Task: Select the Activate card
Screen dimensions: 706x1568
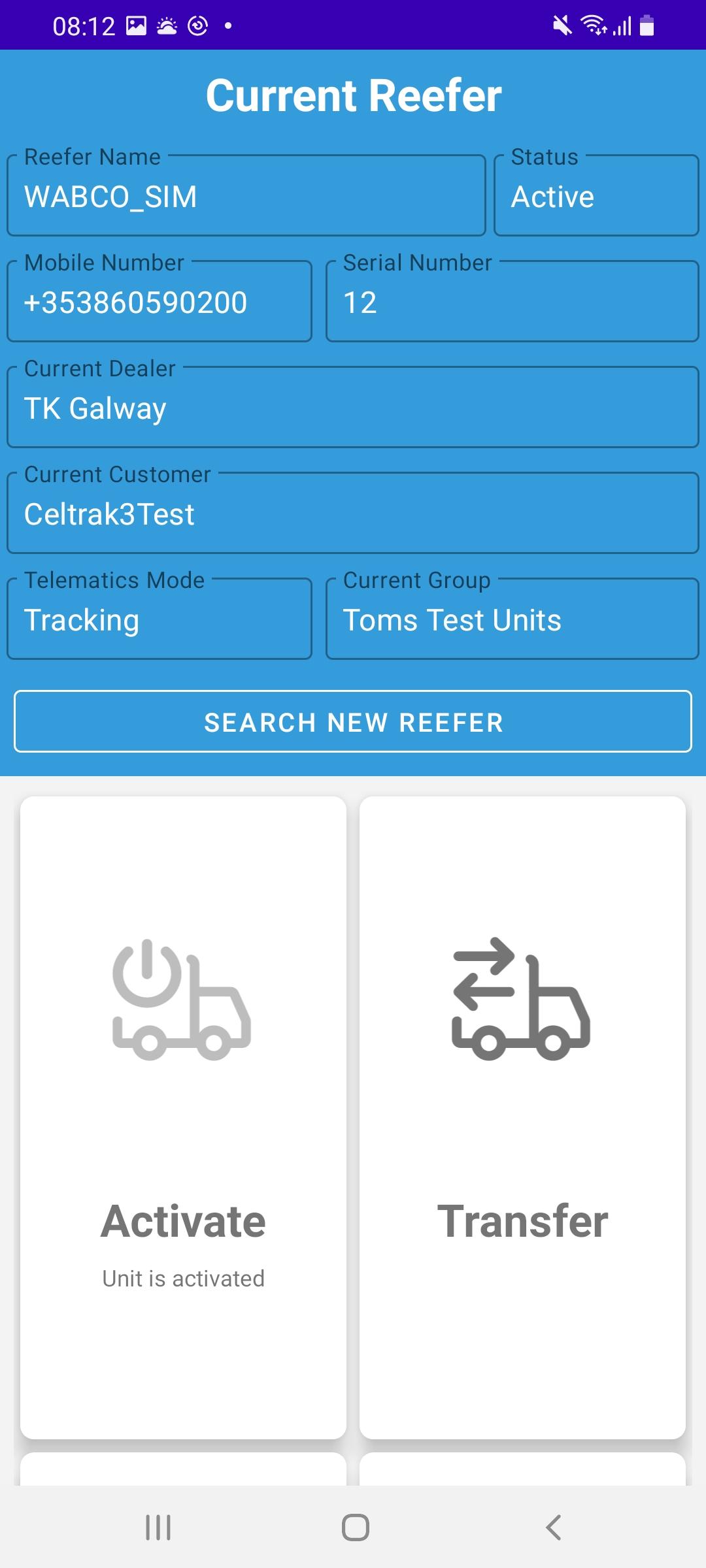Action: point(183,1117)
